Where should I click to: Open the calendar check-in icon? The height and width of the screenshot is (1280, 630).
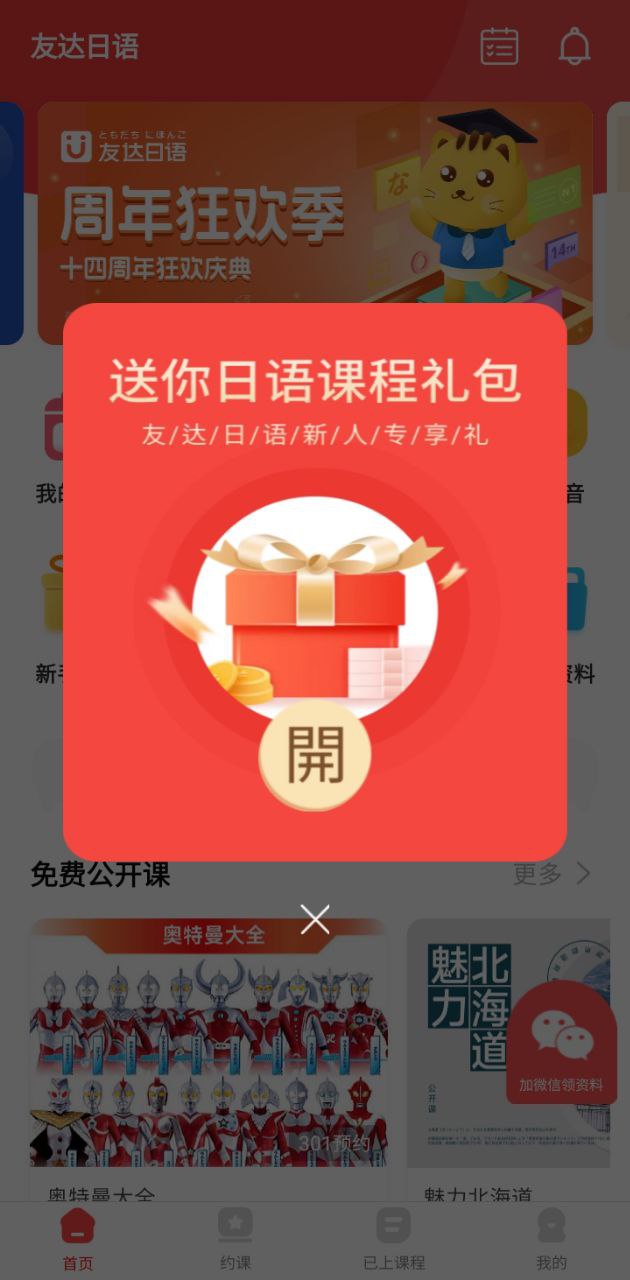(x=499, y=47)
